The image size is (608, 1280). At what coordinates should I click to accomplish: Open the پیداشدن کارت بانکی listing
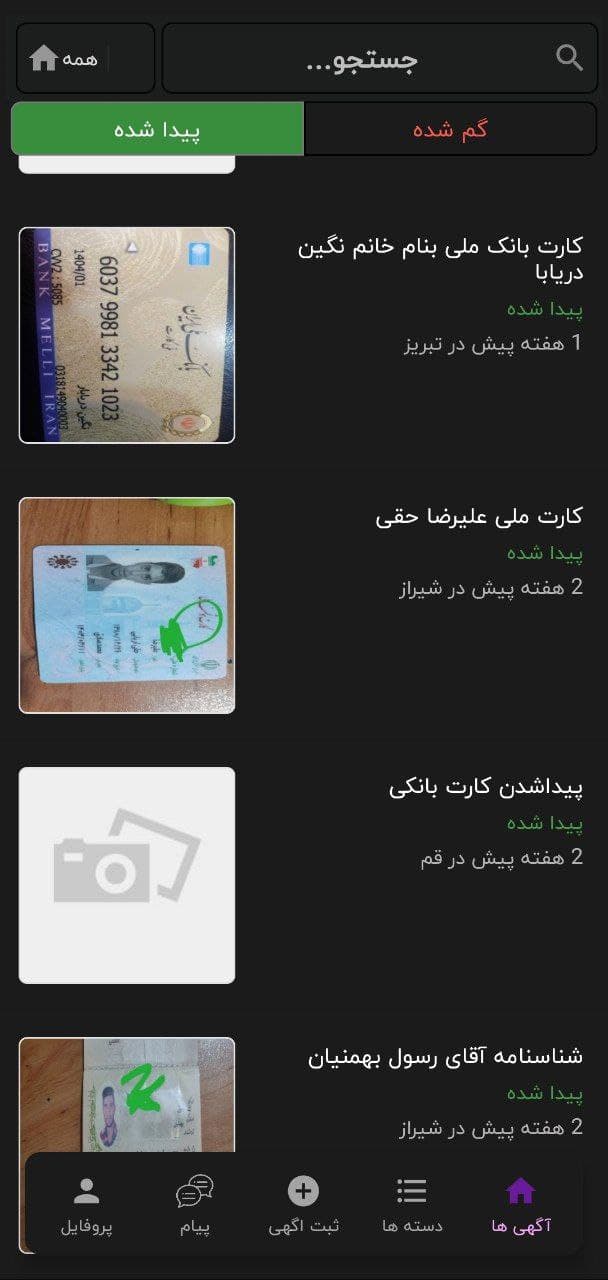pyautogui.click(x=301, y=875)
